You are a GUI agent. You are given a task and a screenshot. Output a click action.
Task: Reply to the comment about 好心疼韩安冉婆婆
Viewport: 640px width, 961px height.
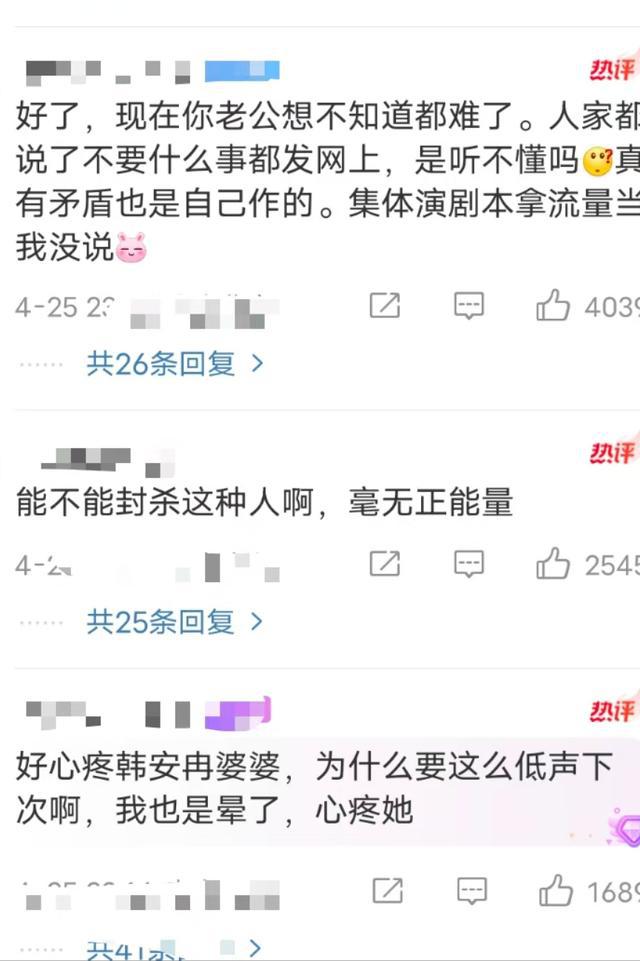(x=469, y=889)
